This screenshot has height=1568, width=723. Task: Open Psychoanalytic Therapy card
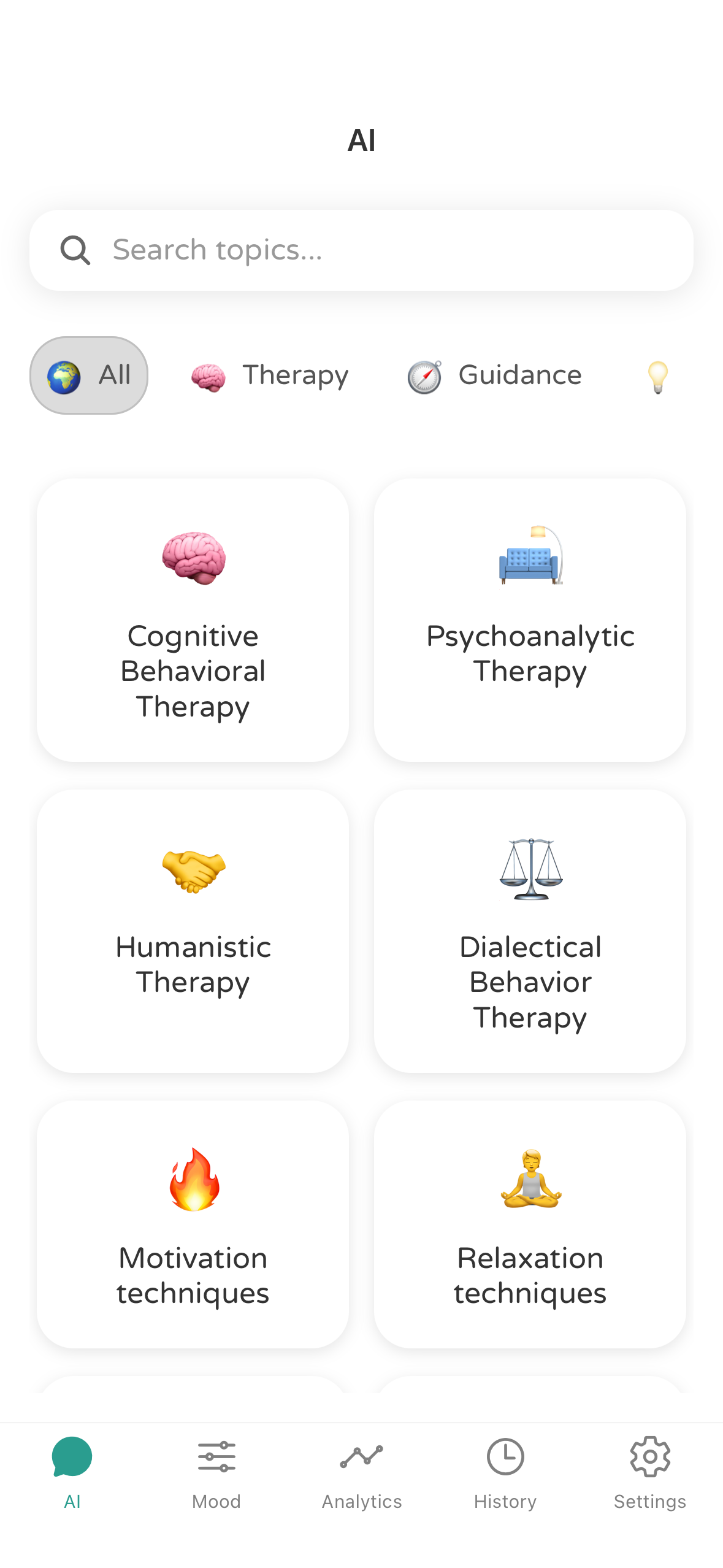530,620
